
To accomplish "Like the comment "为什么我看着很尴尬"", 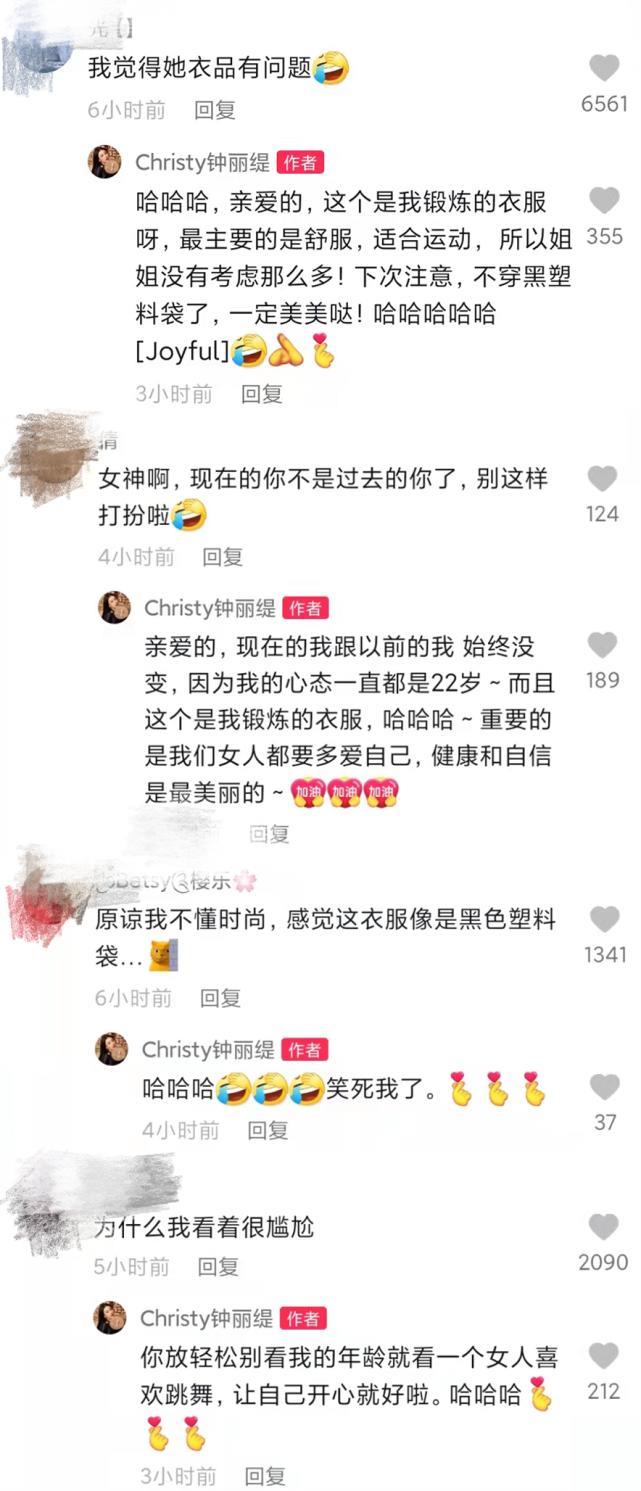I will [x=603, y=1227].
